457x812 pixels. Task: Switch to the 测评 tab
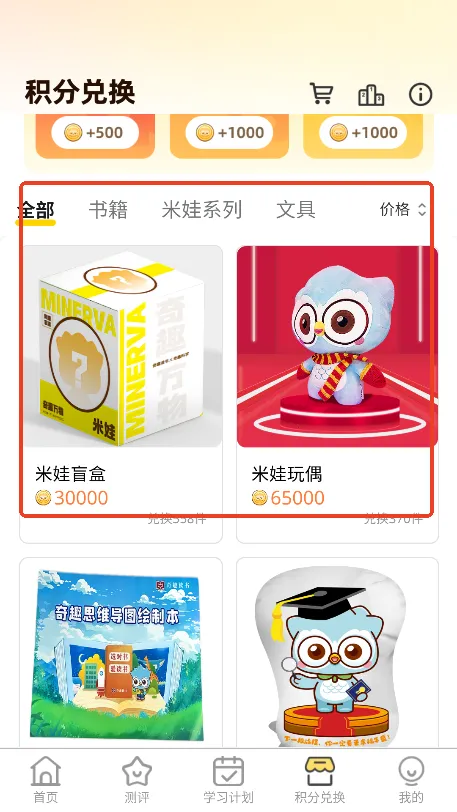pyautogui.click(x=137, y=779)
